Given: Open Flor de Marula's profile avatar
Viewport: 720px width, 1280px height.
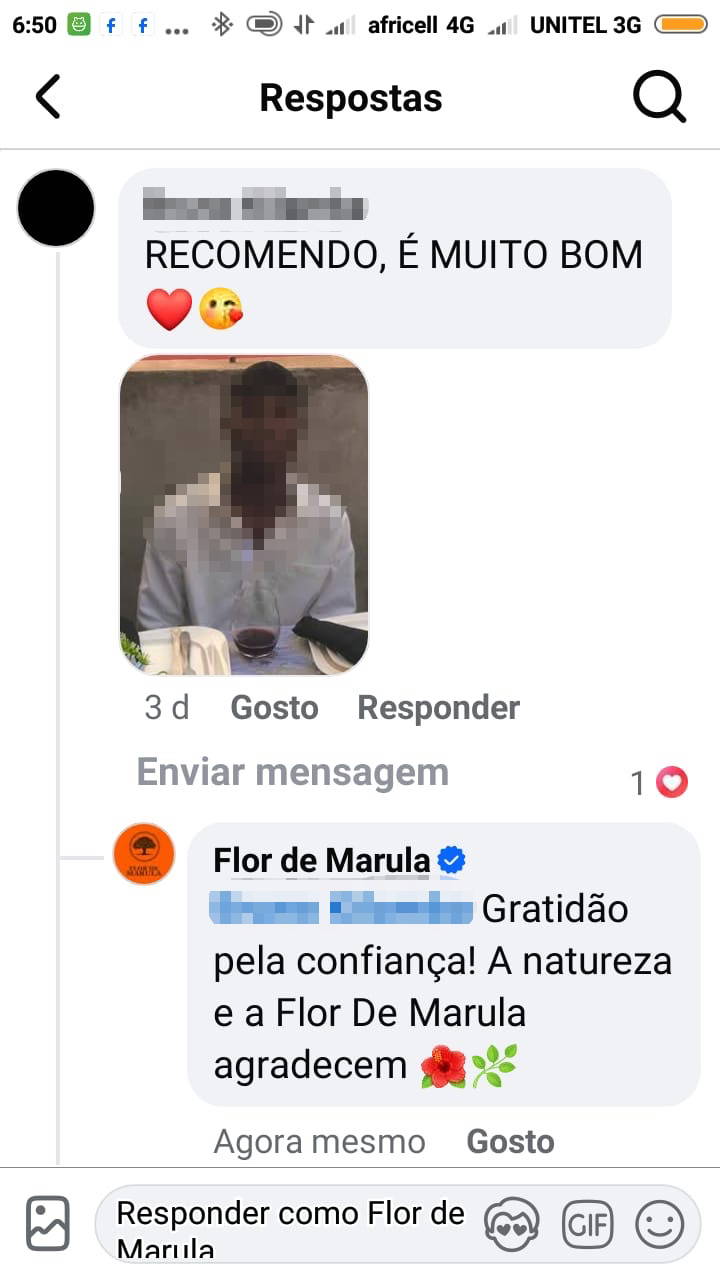Looking at the screenshot, I should (x=144, y=854).
